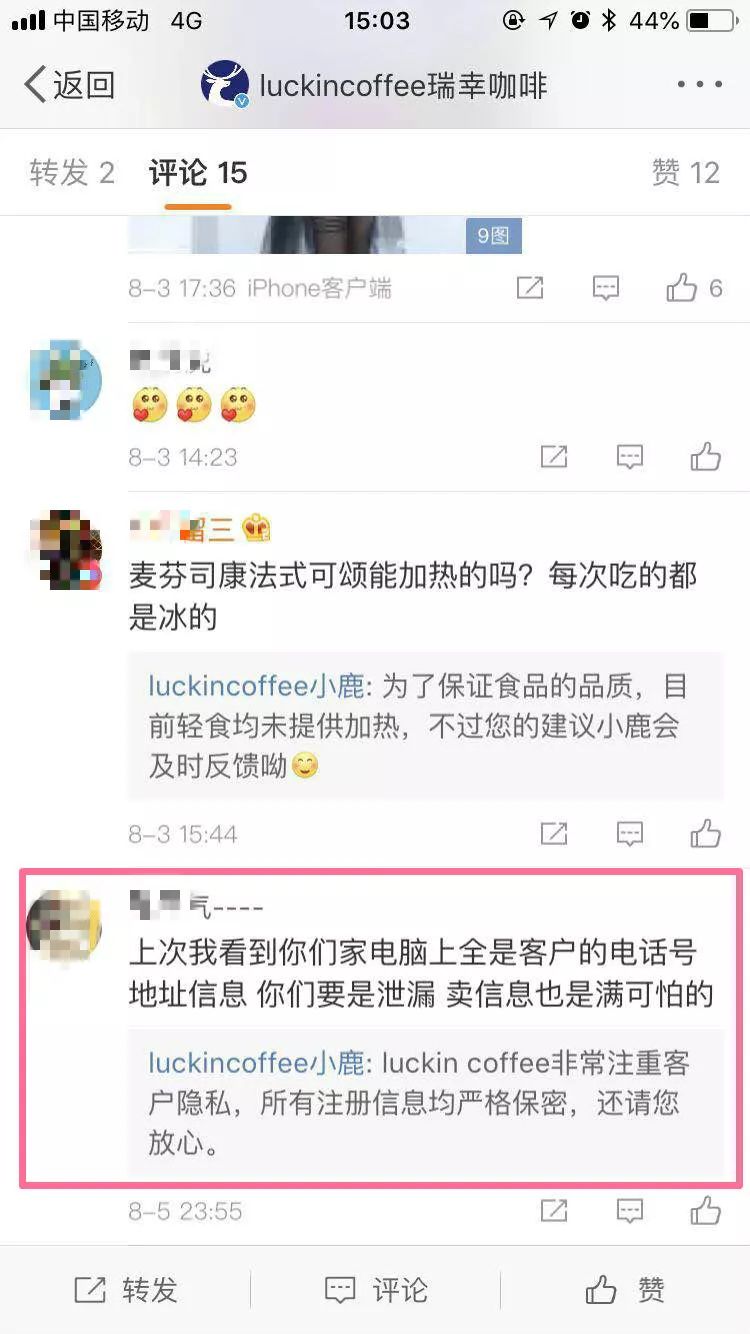Tap 赞 in the bottom bar
This screenshot has height=1334, width=750.
(625, 1290)
